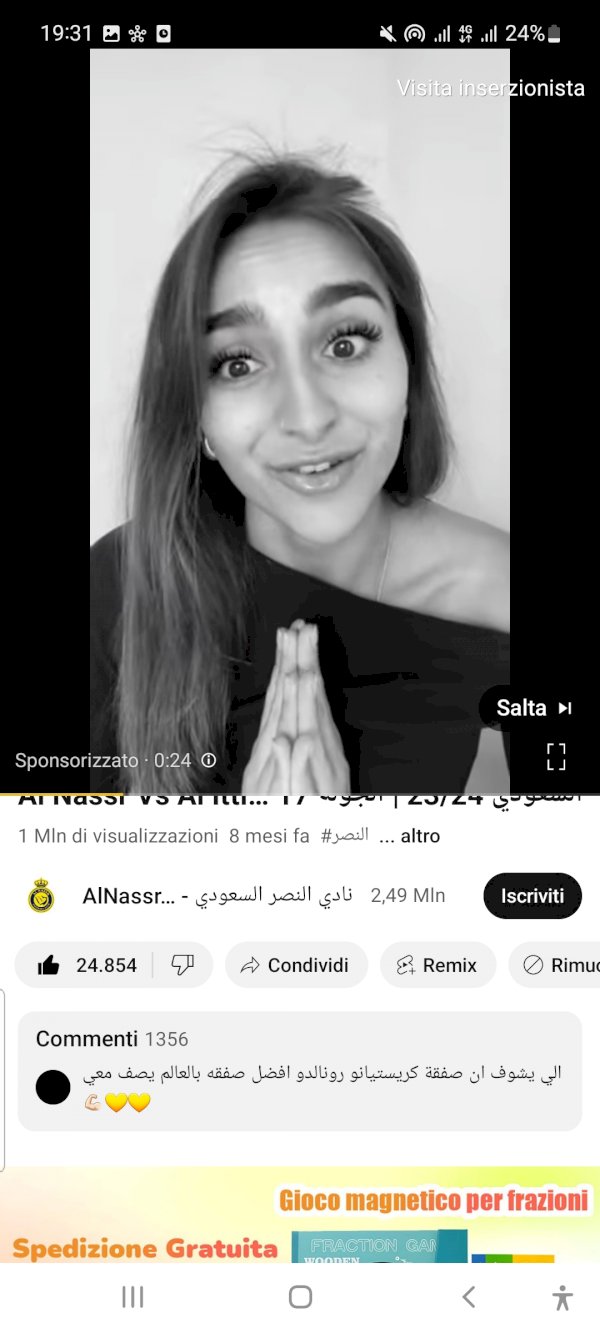Enter fullscreen video mode
The height and width of the screenshot is (1333, 600).
[x=557, y=756]
